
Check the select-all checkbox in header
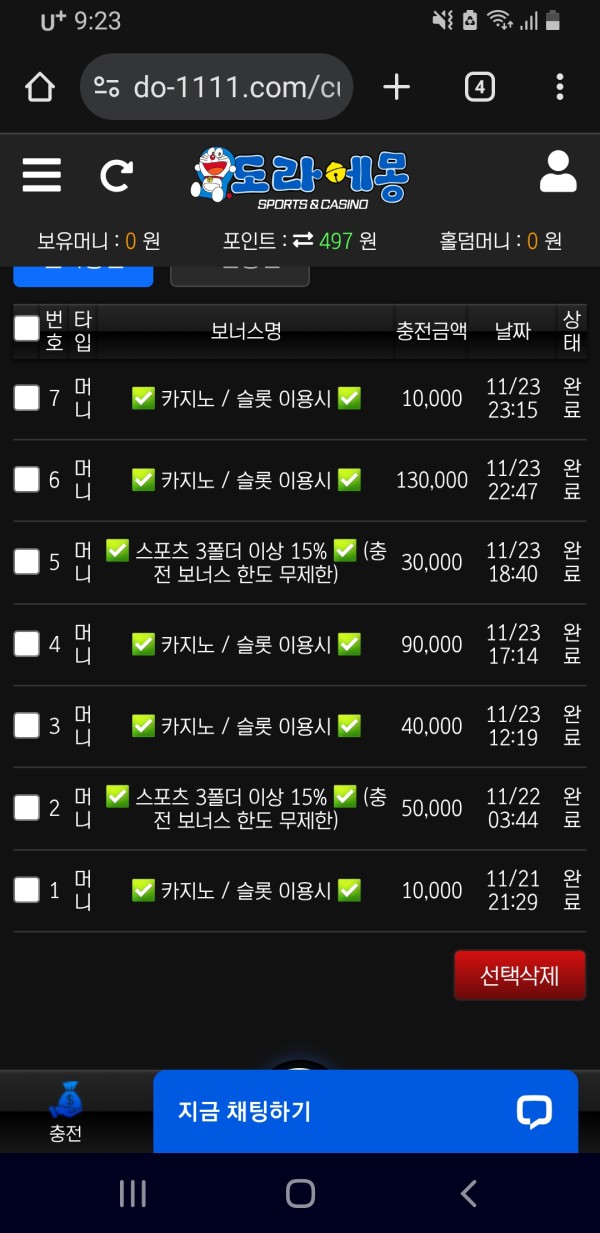[27, 328]
